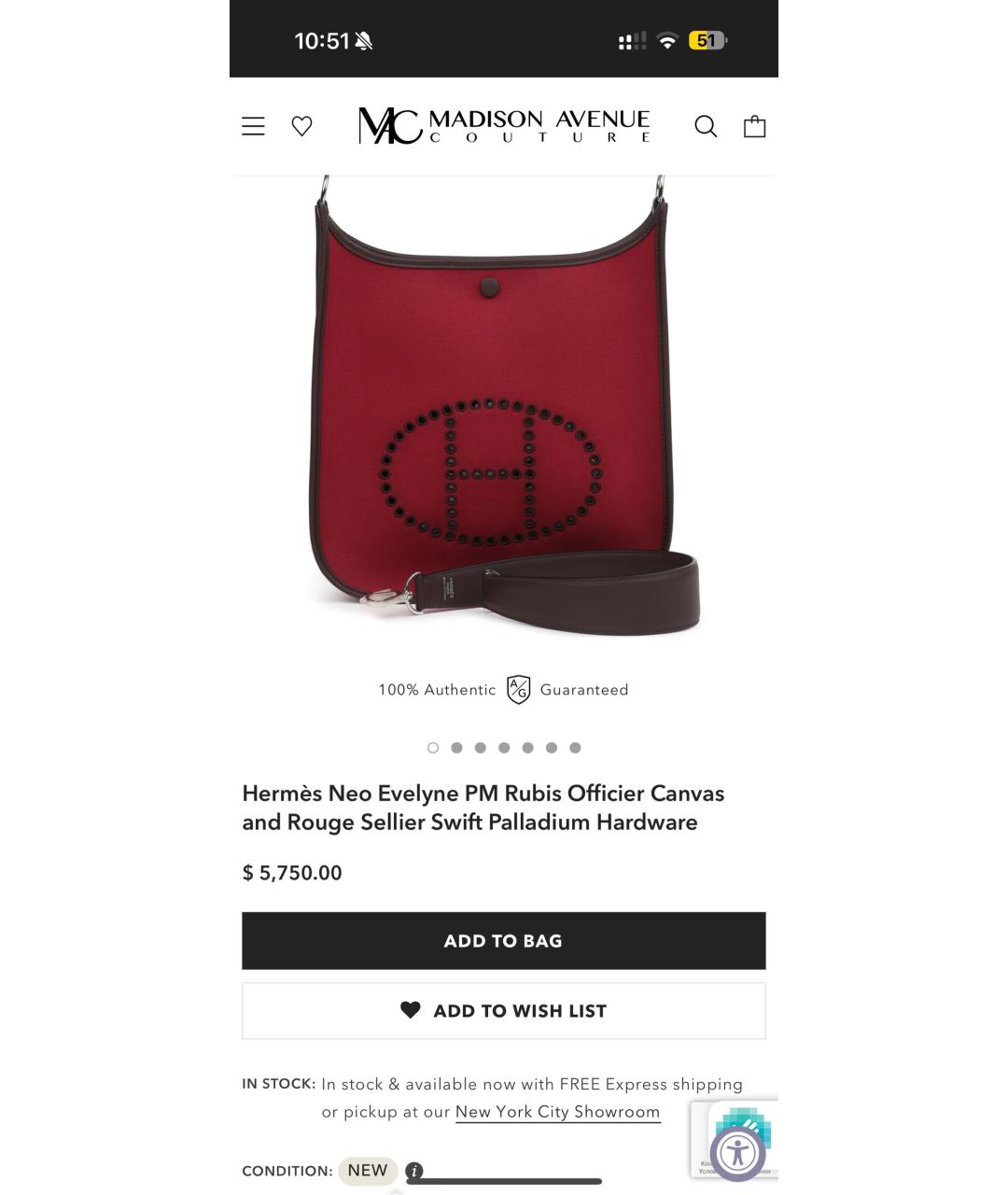Viewport: 1008px width, 1195px height.
Task: Show info about the NEW condition
Action: 414,1171
